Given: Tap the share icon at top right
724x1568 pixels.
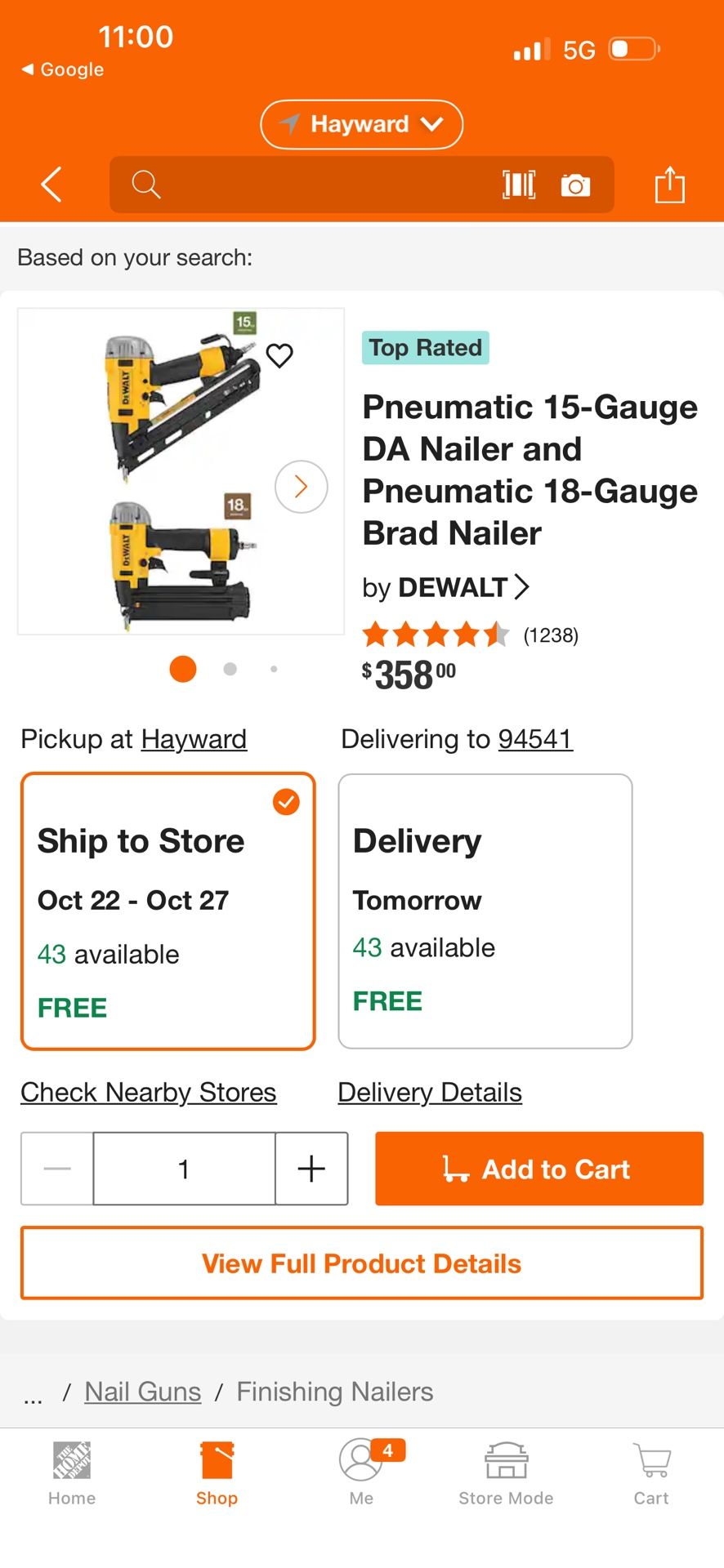Looking at the screenshot, I should click(x=670, y=185).
